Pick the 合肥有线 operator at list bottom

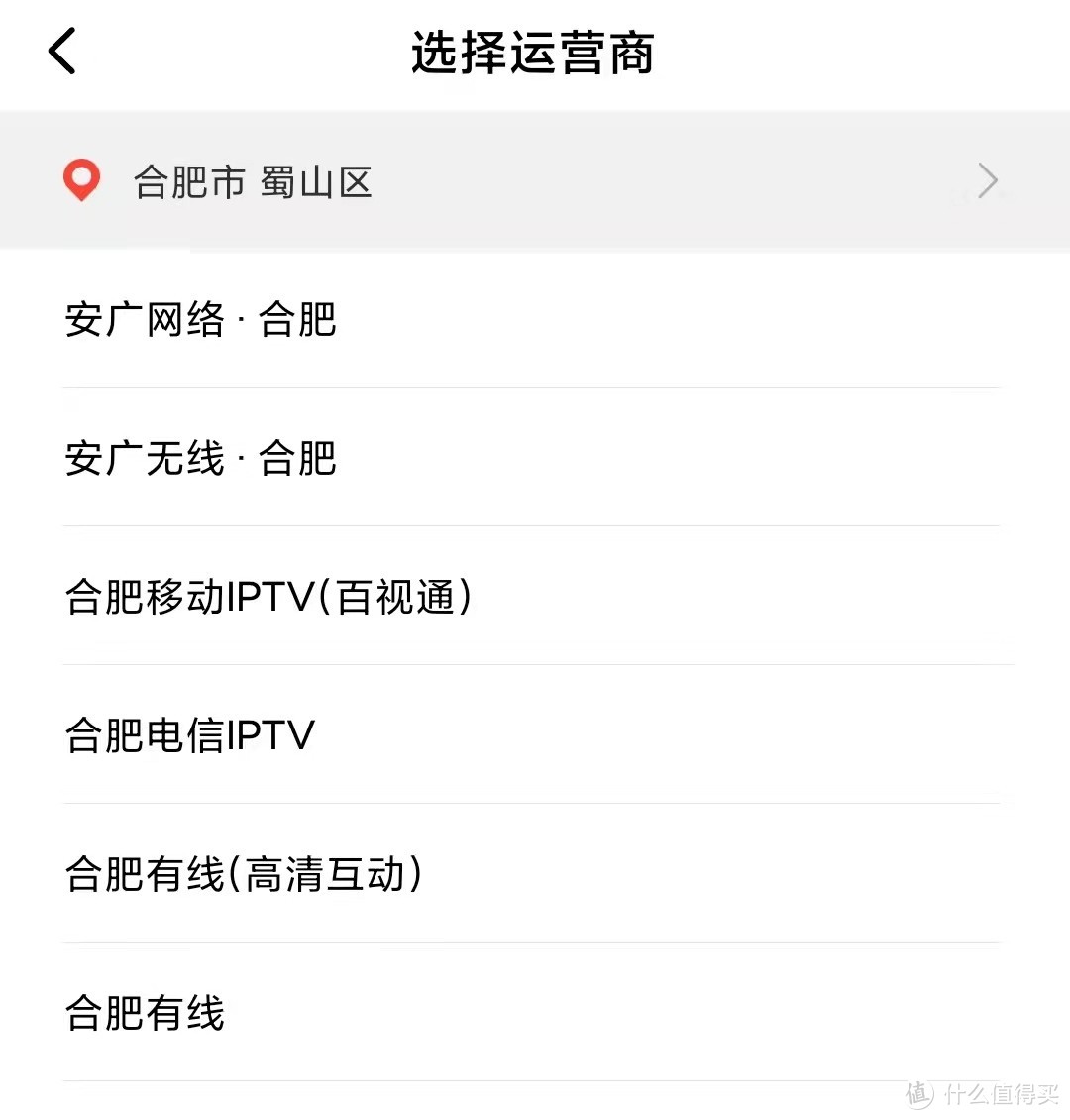(145, 1011)
